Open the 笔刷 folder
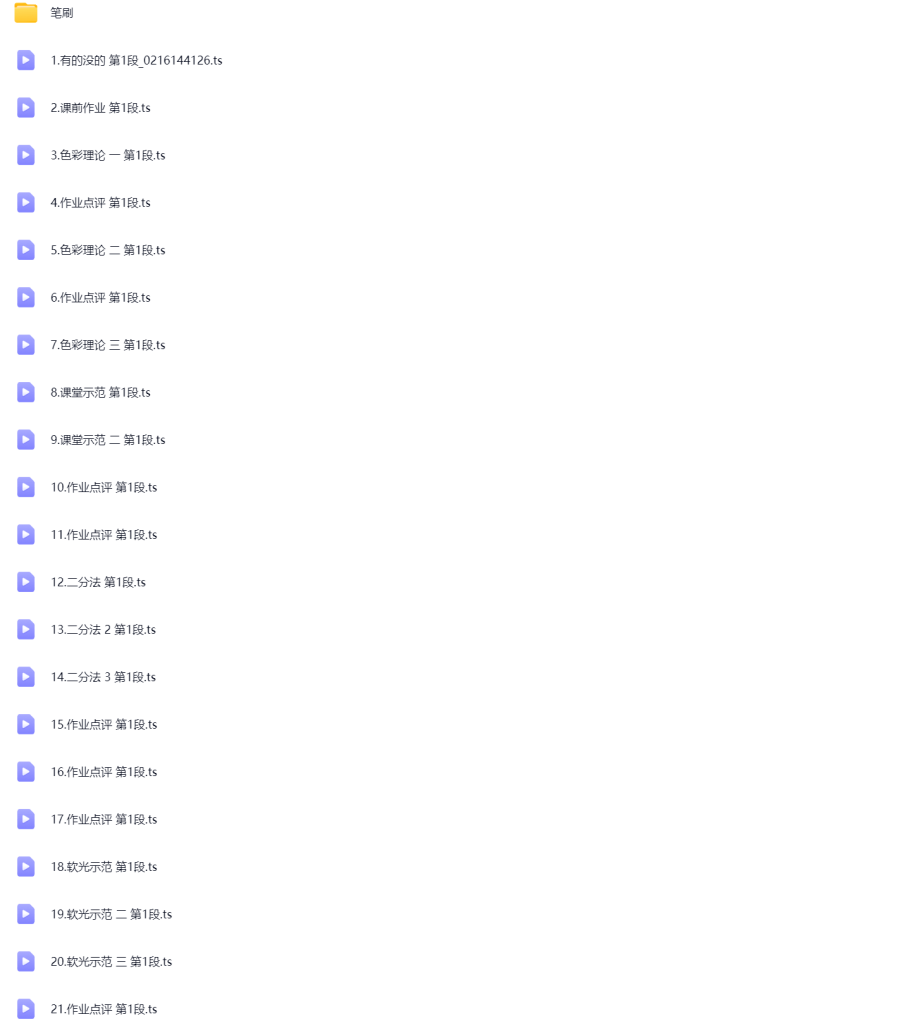Viewport: 923px width, 1024px height. [x=61, y=13]
